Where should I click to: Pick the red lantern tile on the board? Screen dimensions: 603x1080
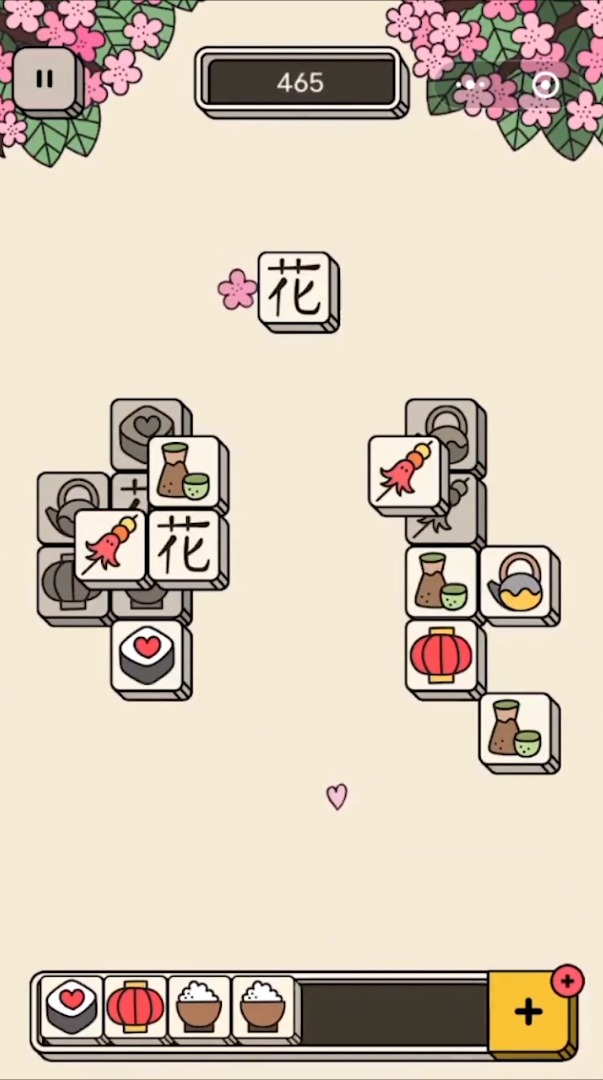tap(441, 654)
